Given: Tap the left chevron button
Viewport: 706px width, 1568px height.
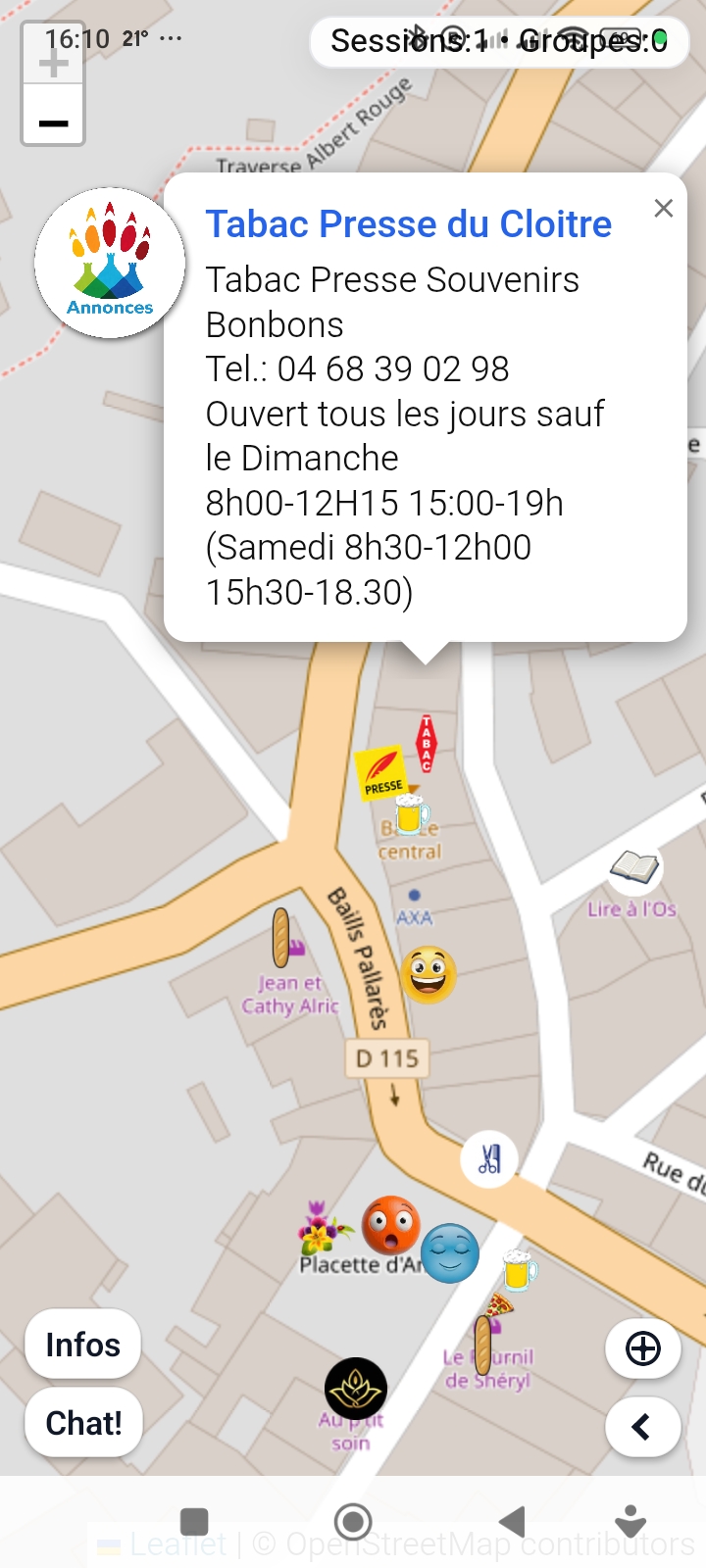Looking at the screenshot, I should [x=643, y=1427].
